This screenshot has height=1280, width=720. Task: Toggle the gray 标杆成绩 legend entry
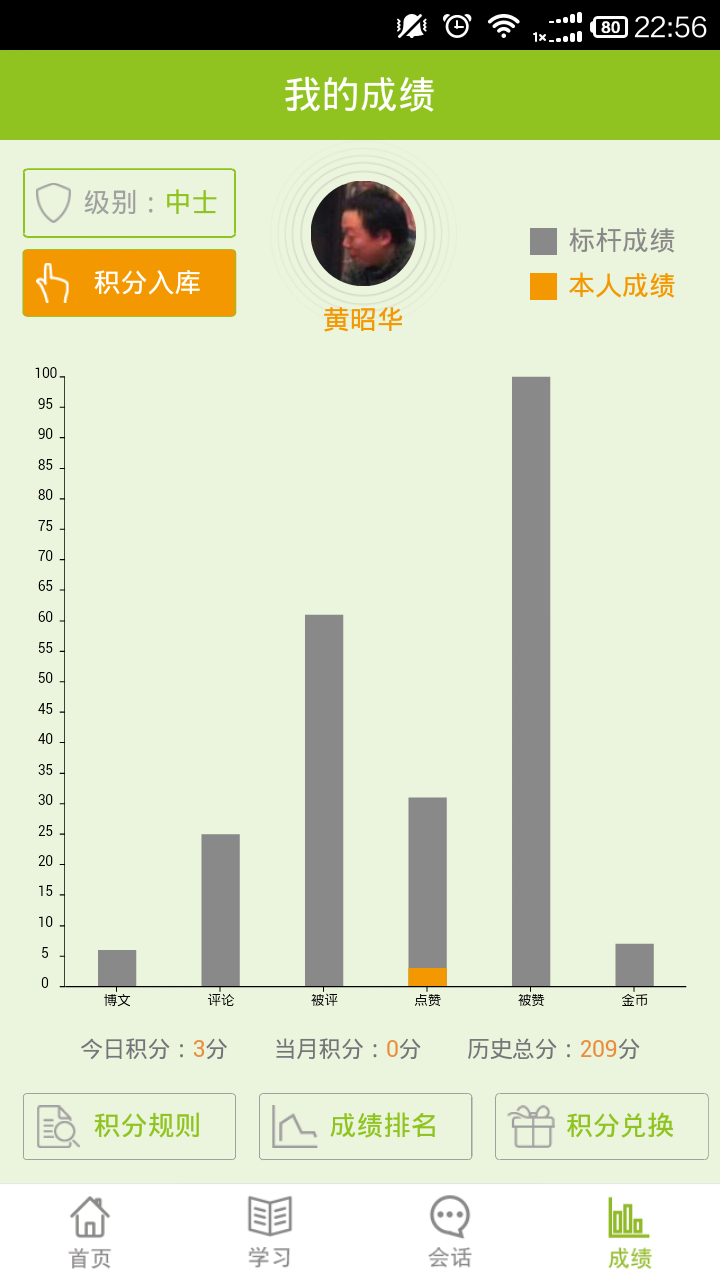[x=600, y=241]
